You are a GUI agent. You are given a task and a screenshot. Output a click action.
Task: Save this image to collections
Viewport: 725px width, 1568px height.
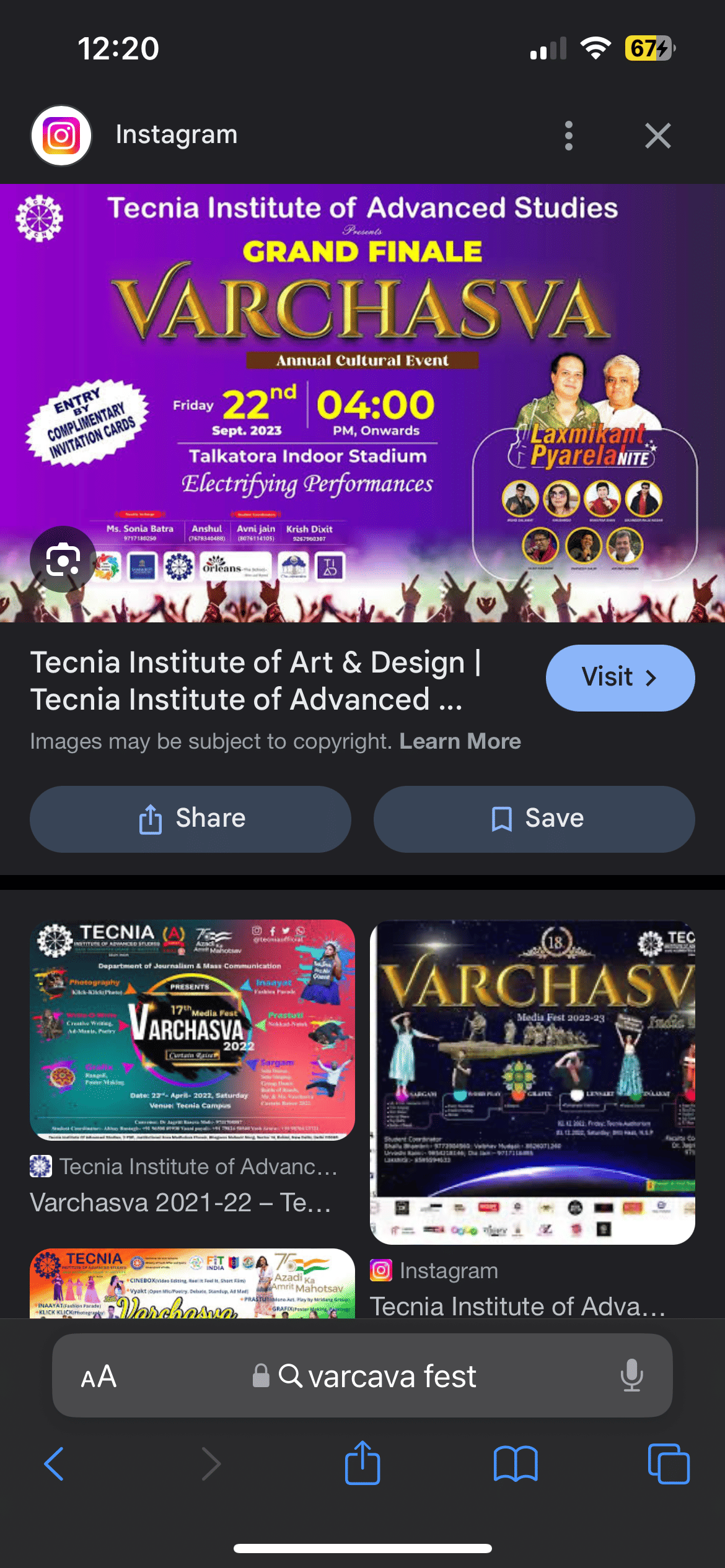pos(534,819)
